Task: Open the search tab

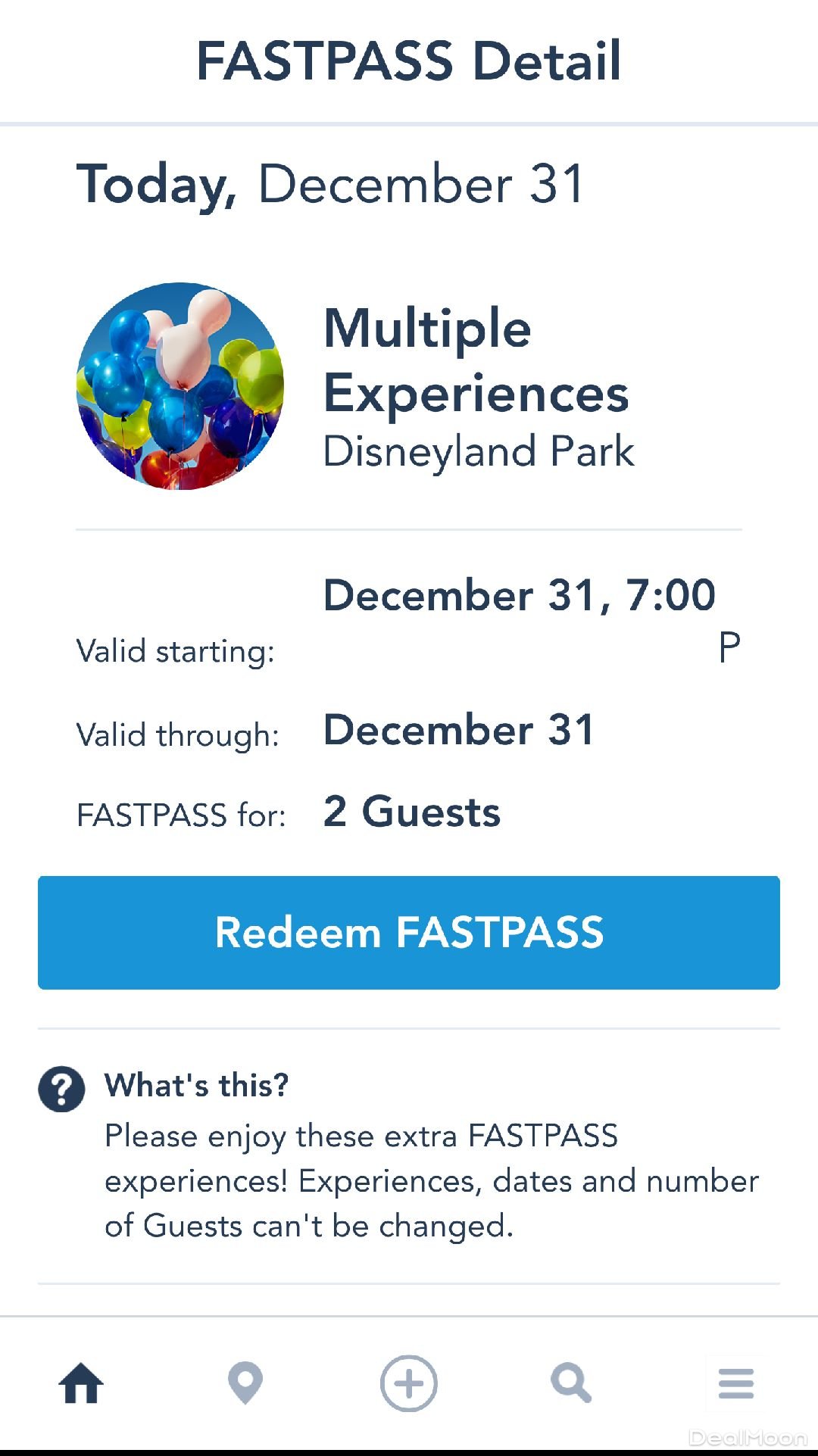Action: [571, 1383]
